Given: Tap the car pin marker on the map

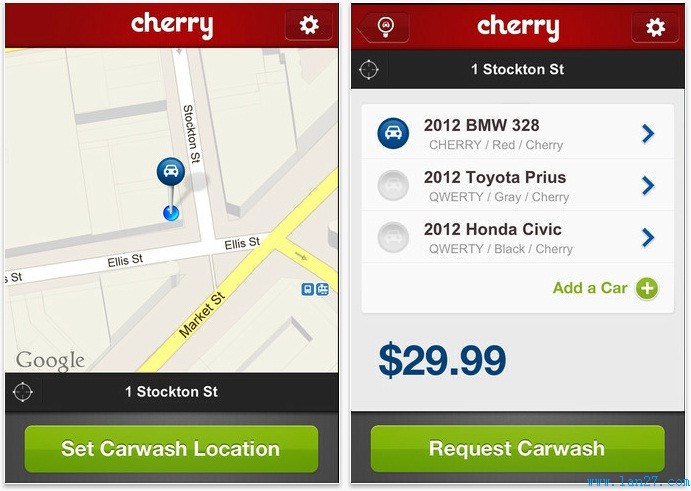Looking at the screenshot, I should [x=171, y=172].
